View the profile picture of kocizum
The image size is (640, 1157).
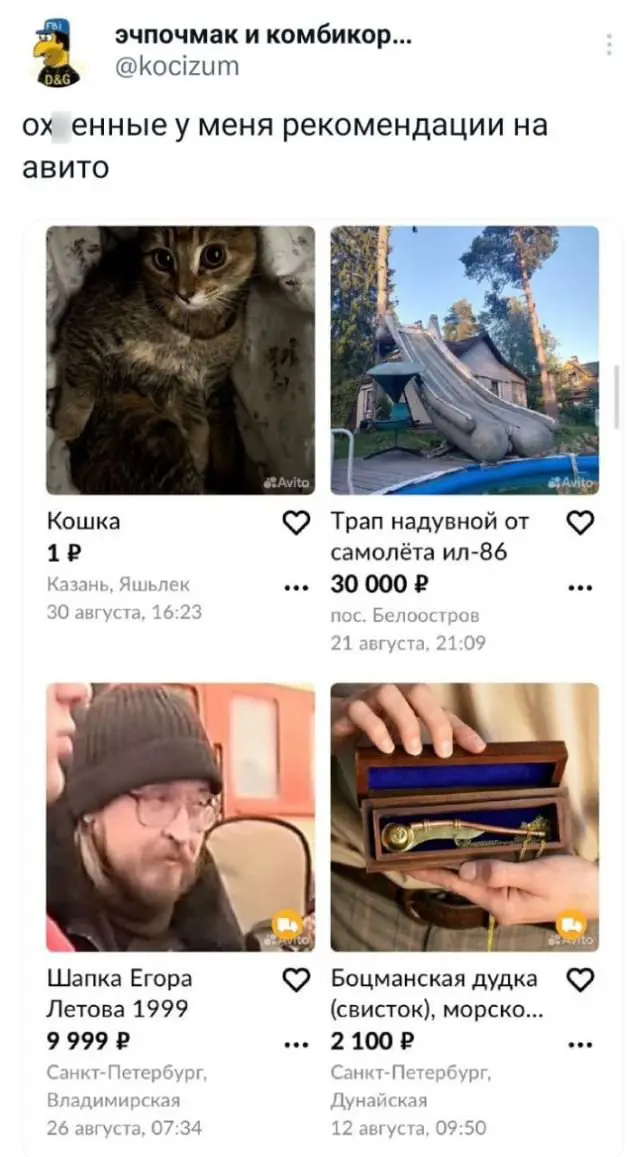click(x=57, y=56)
